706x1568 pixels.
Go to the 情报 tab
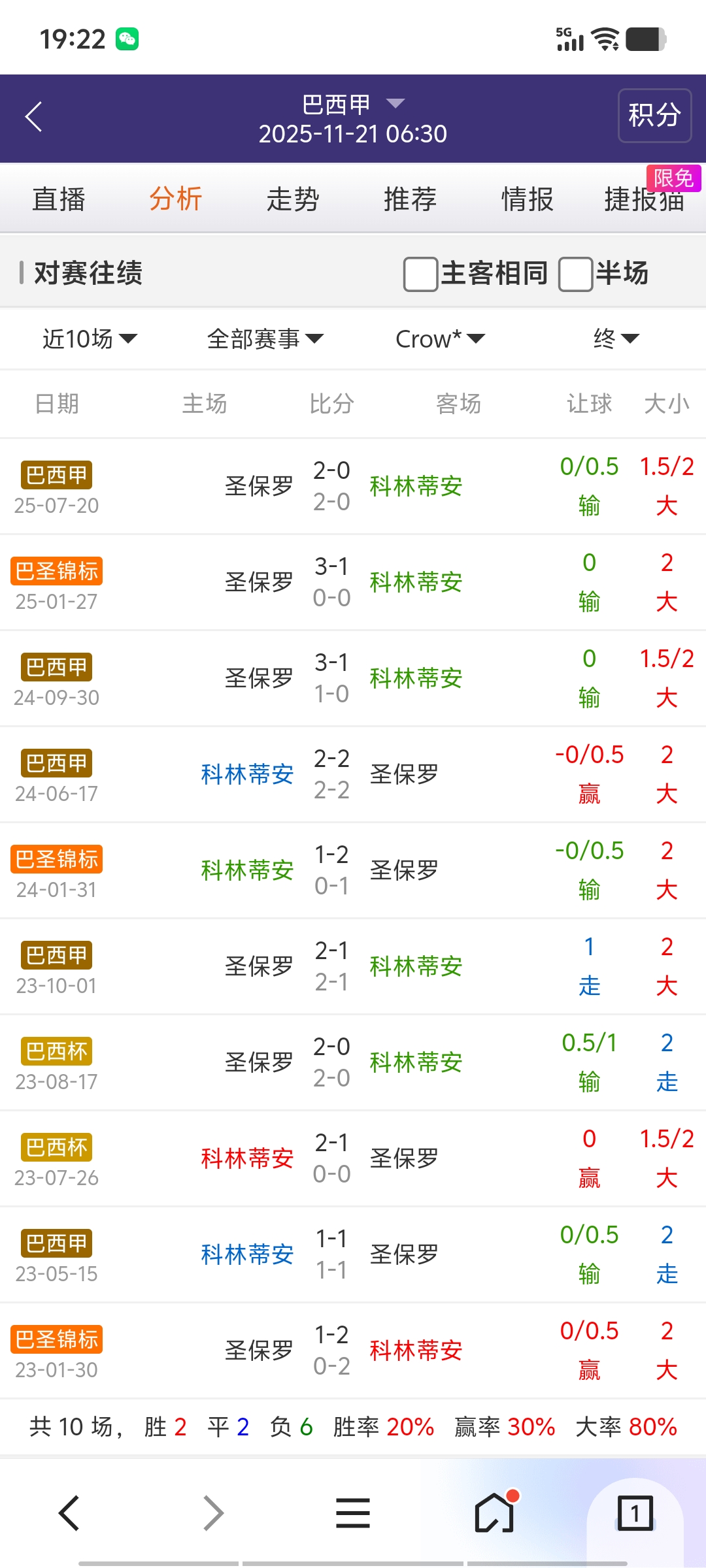pyautogui.click(x=527, y=199)
